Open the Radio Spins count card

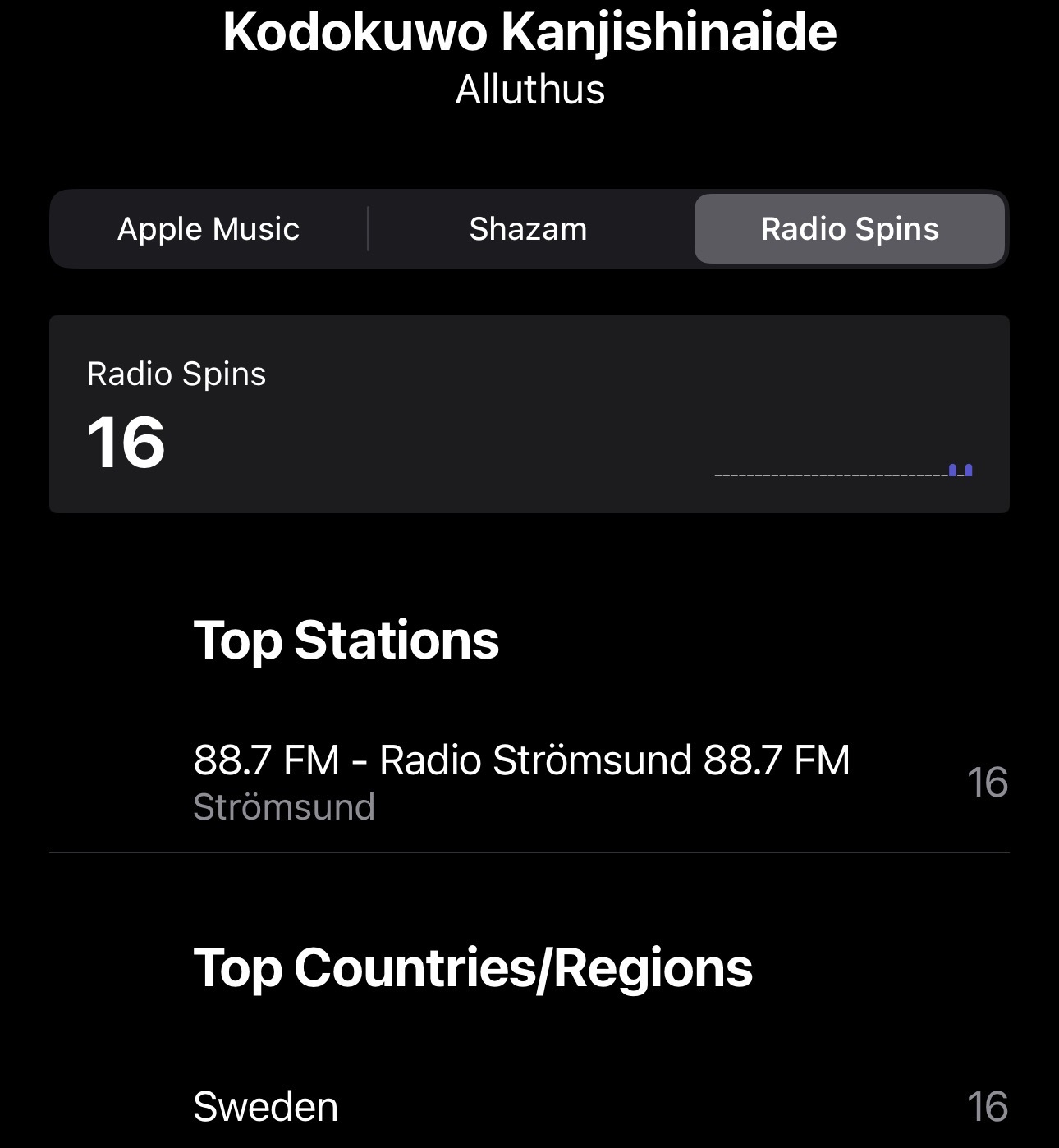[x=529, y=415]
